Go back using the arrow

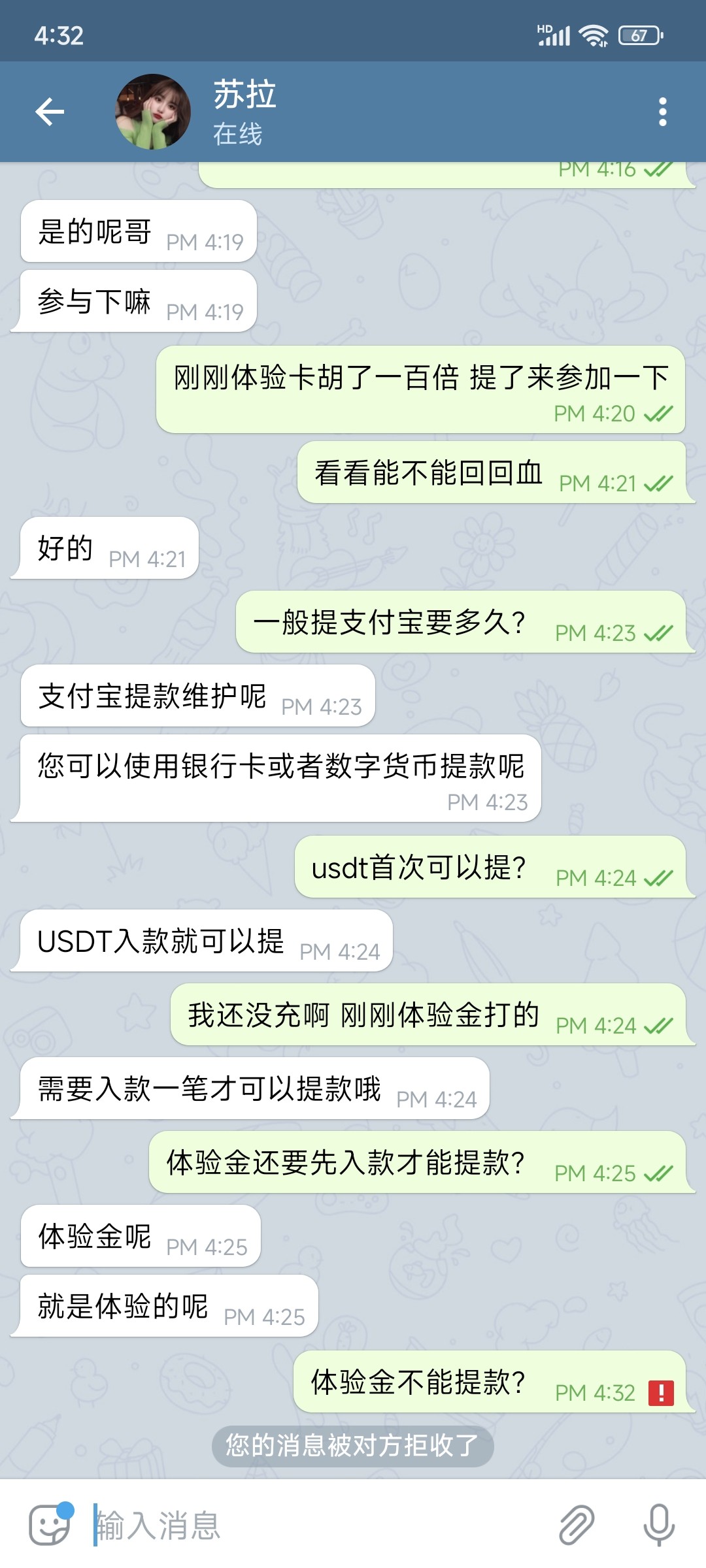[x=50, y=112]
